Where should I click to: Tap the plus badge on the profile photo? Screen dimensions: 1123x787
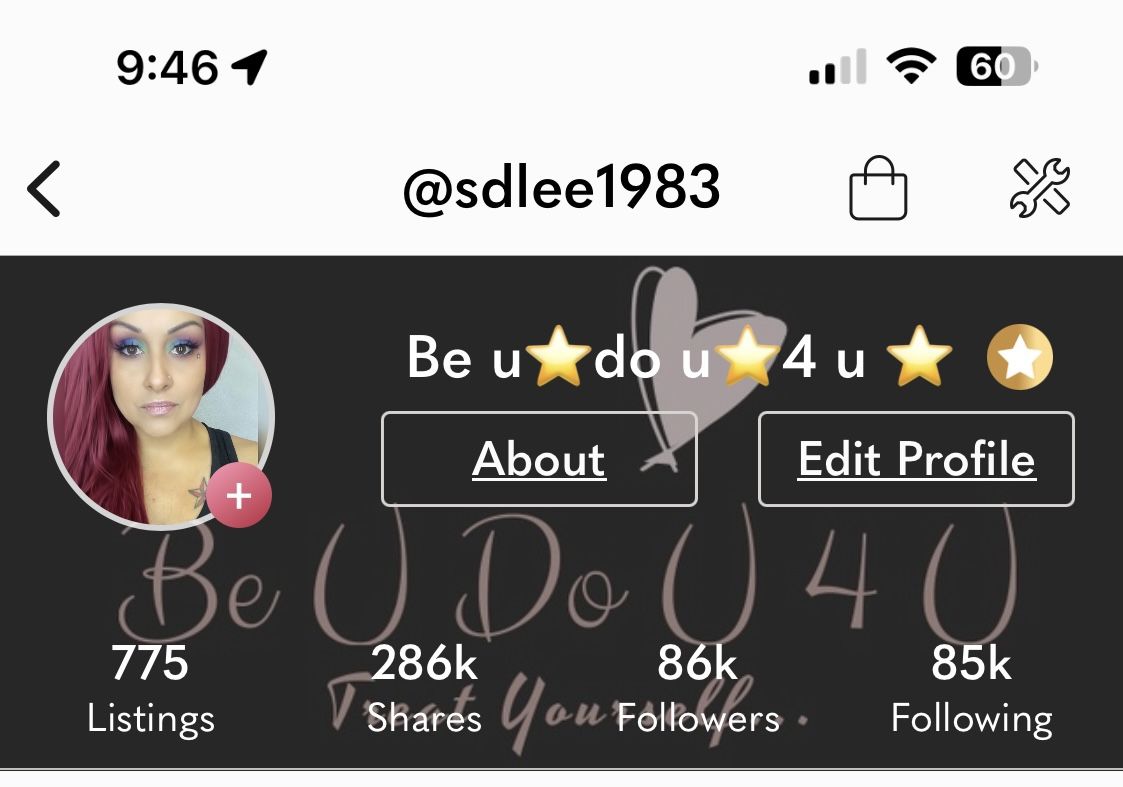[239, 495]
